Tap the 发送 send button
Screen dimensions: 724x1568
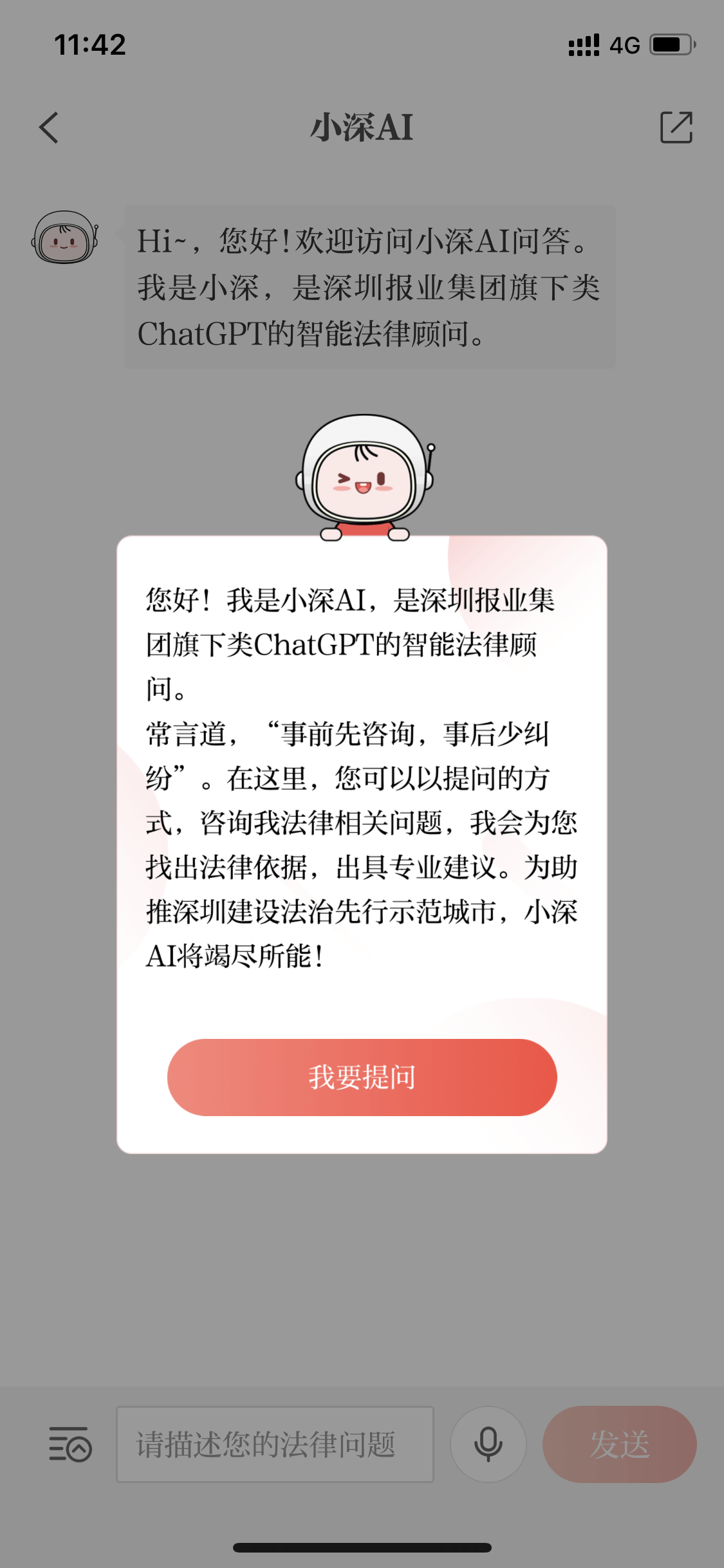pyautogui.click(x=619, y=1444)
